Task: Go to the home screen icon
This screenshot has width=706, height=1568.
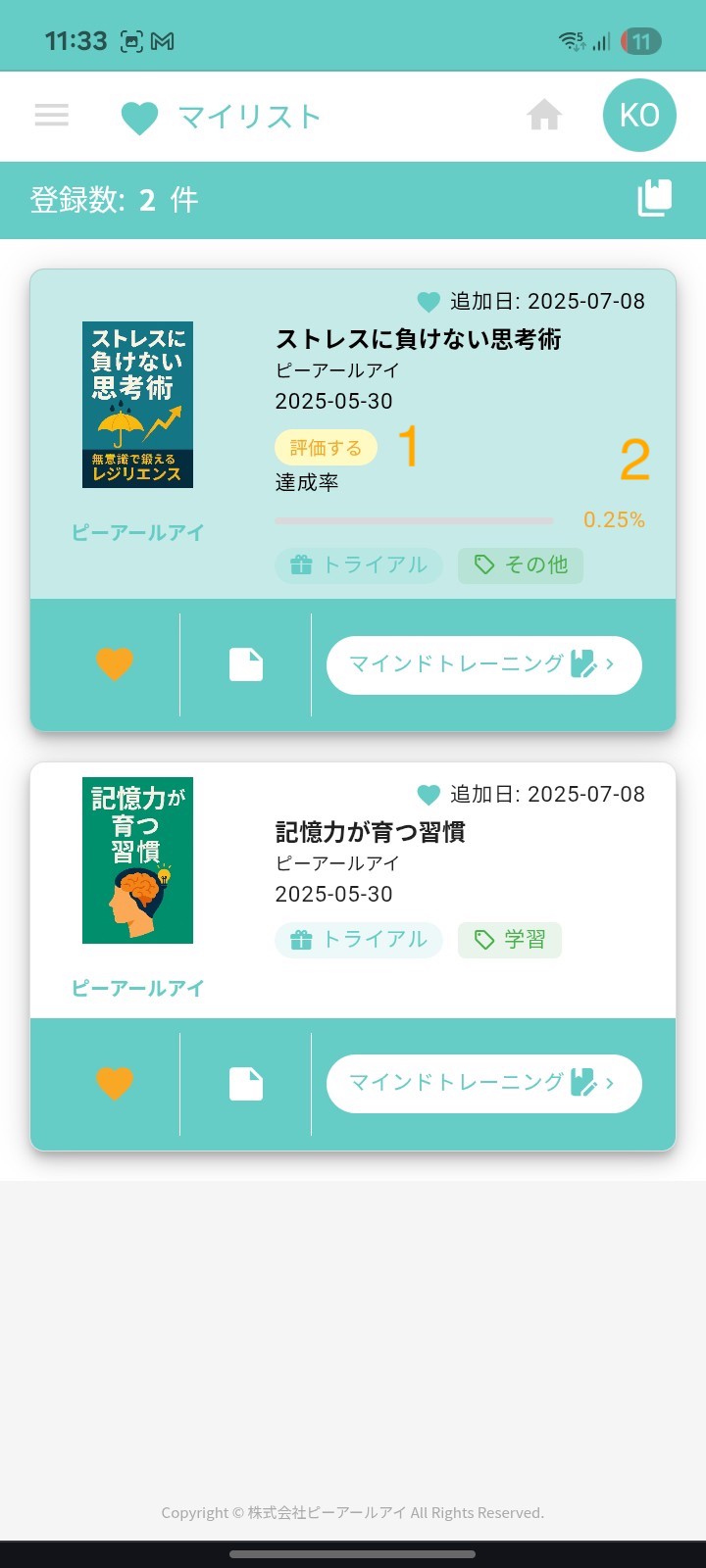Action: [x=544, y=116]
